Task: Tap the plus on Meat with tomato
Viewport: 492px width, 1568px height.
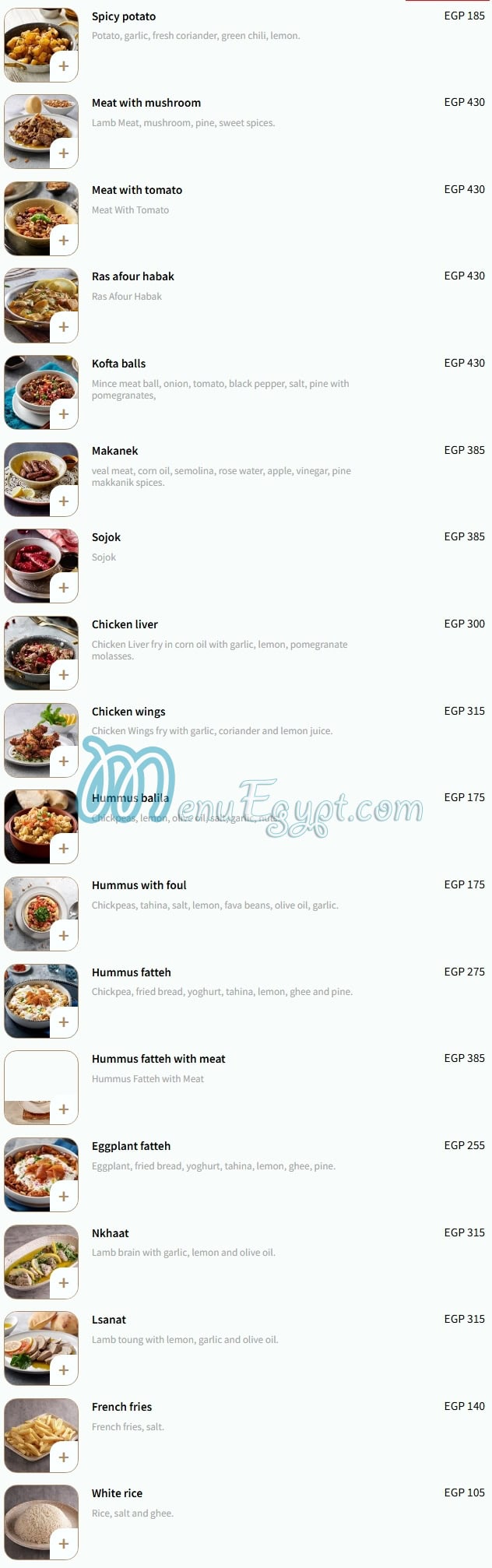Action: (x=64, y=241)
